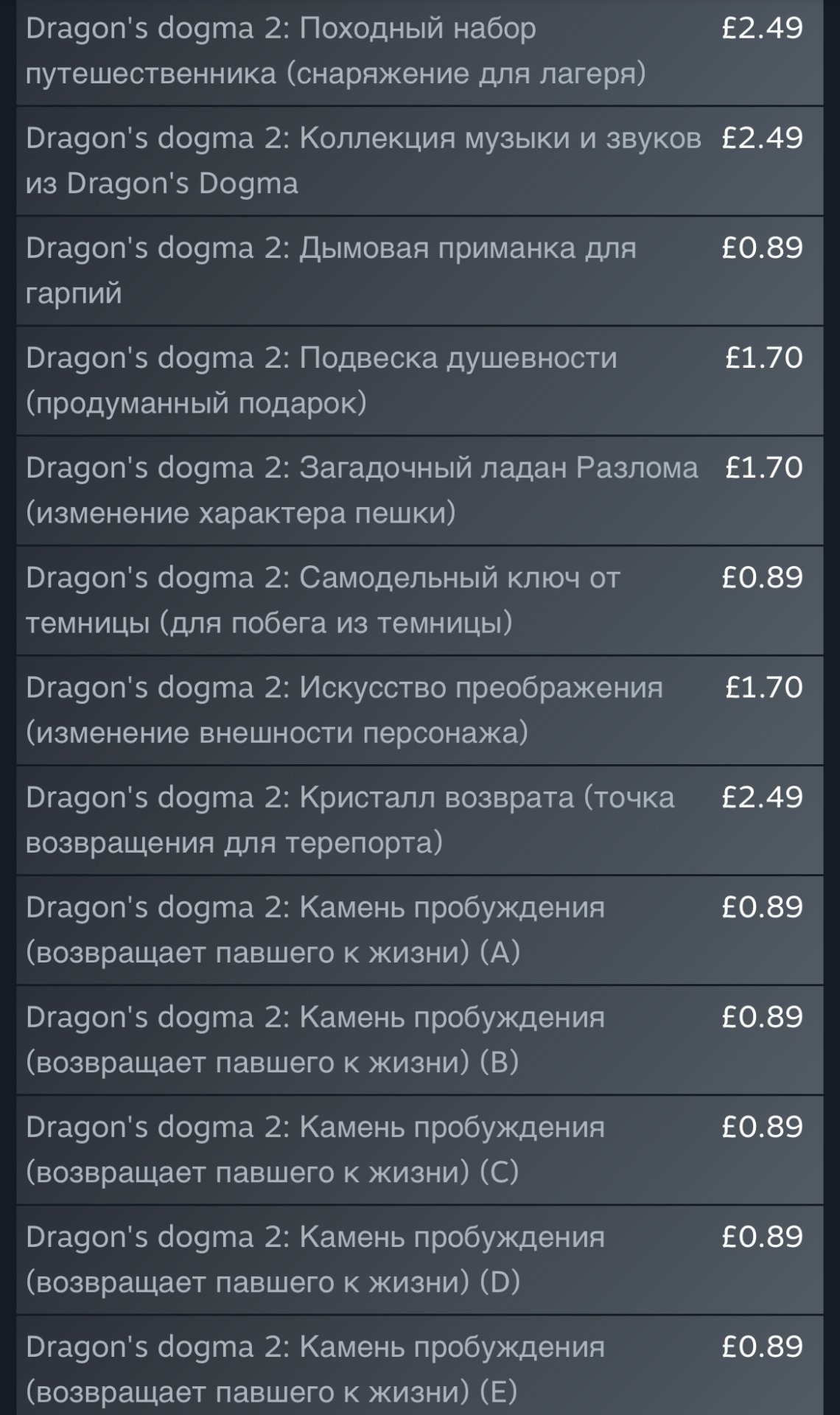Tap Камень пробуждения (E) DLC row
This screenshot has width=840, height=1415.
(x=419, y=1365)
